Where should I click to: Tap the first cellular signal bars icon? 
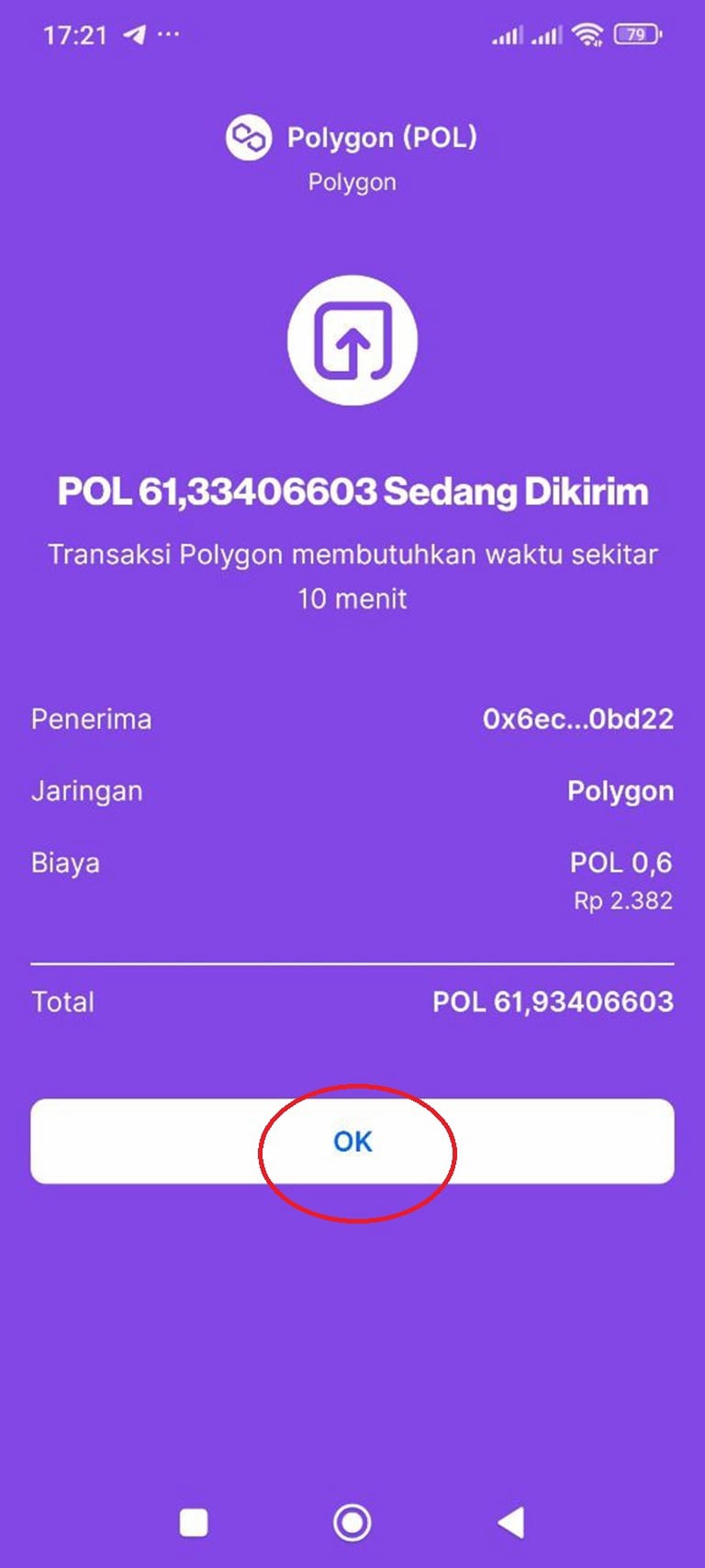click(508, 35)
